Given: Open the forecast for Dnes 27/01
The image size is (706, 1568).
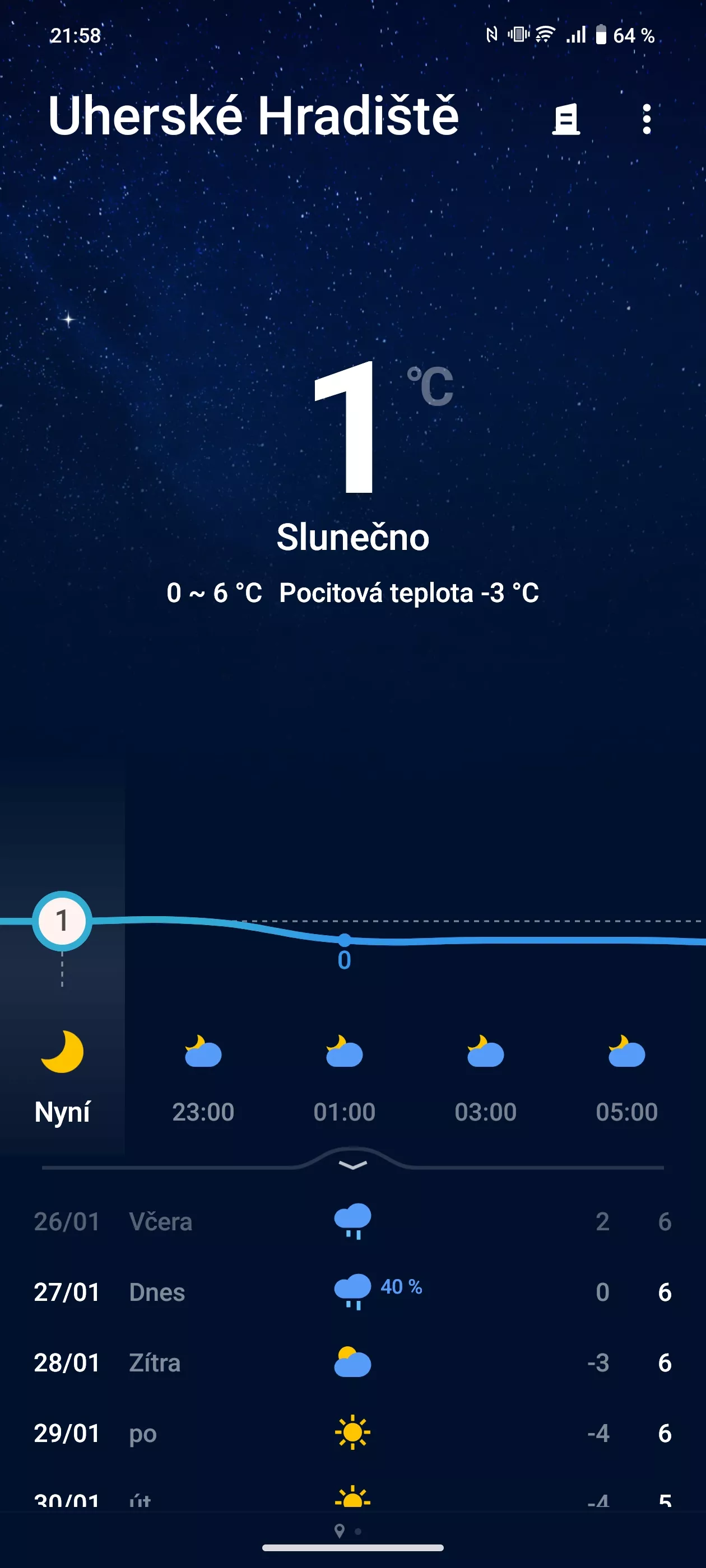Looking at the screenshot, I should (x=352, y=1292).
